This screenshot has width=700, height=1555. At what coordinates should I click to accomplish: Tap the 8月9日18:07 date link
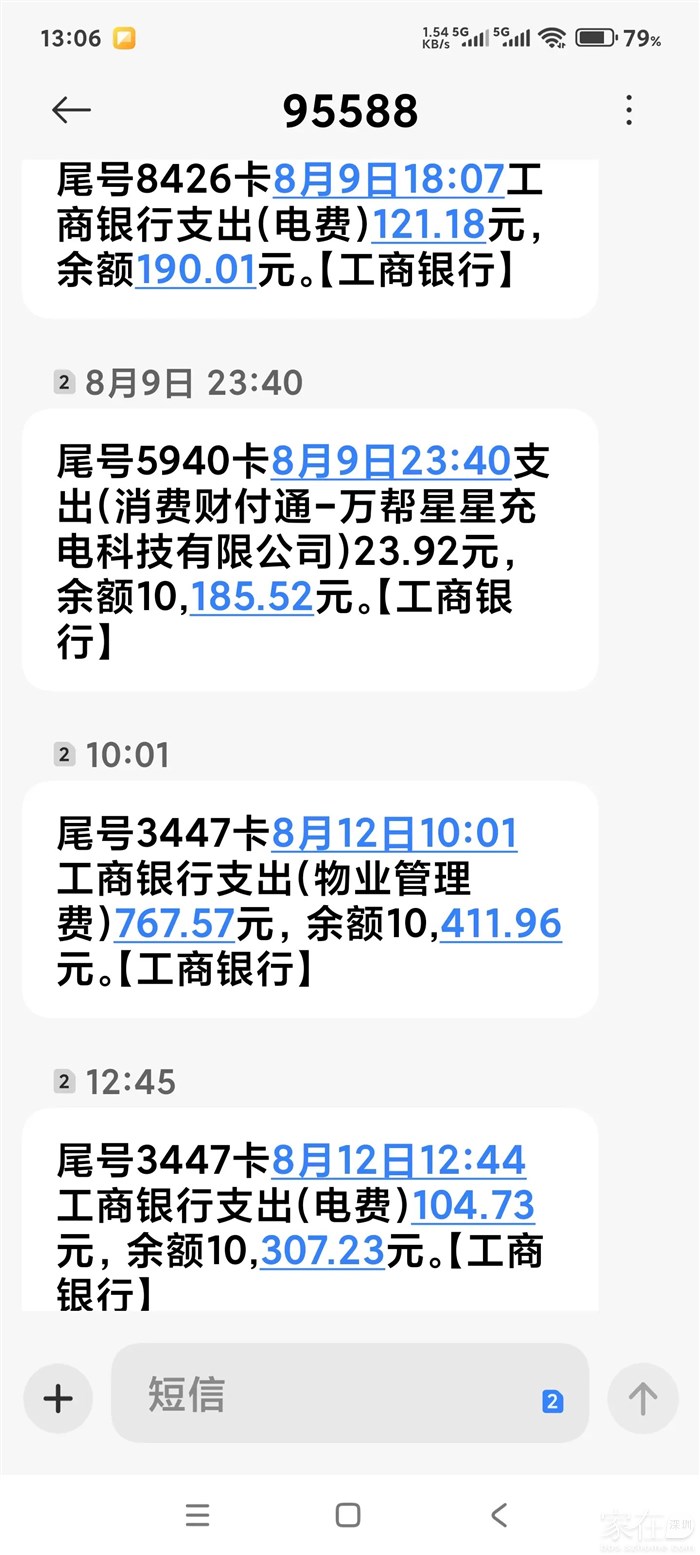click(x=389, y=180)
